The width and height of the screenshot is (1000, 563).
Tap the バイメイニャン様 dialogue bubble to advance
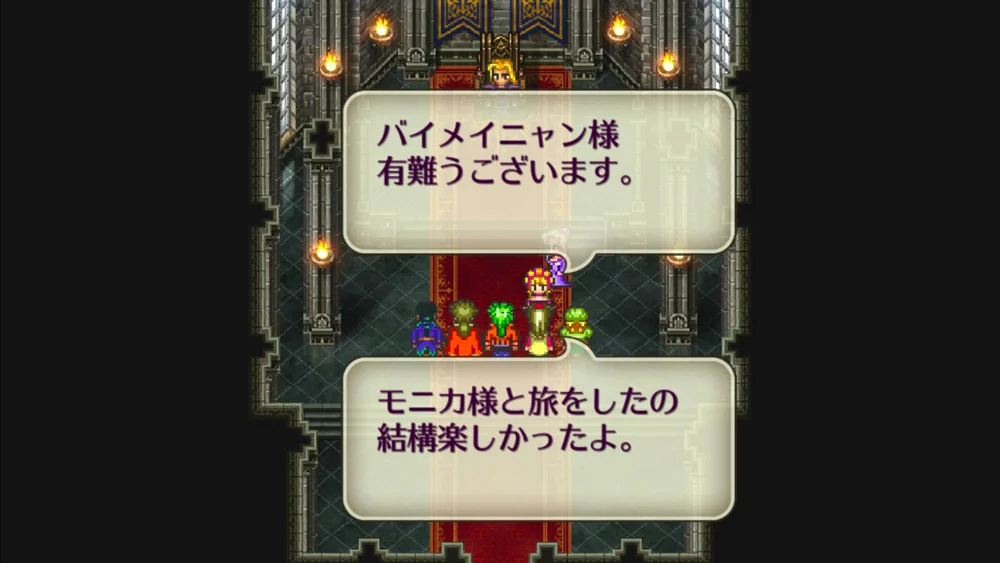[538, 172]
